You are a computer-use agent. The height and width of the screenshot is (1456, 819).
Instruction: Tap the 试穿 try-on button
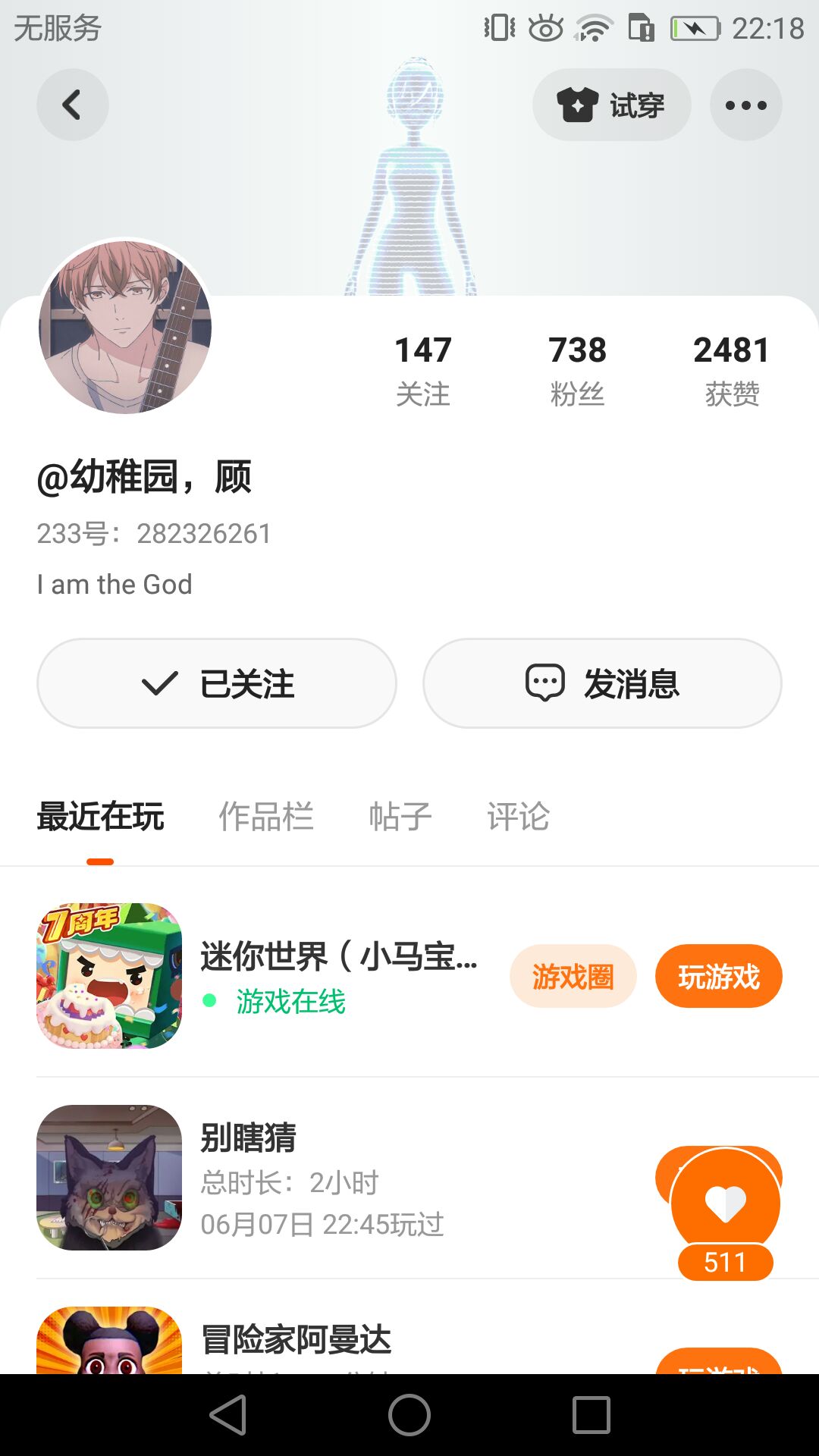611,105
